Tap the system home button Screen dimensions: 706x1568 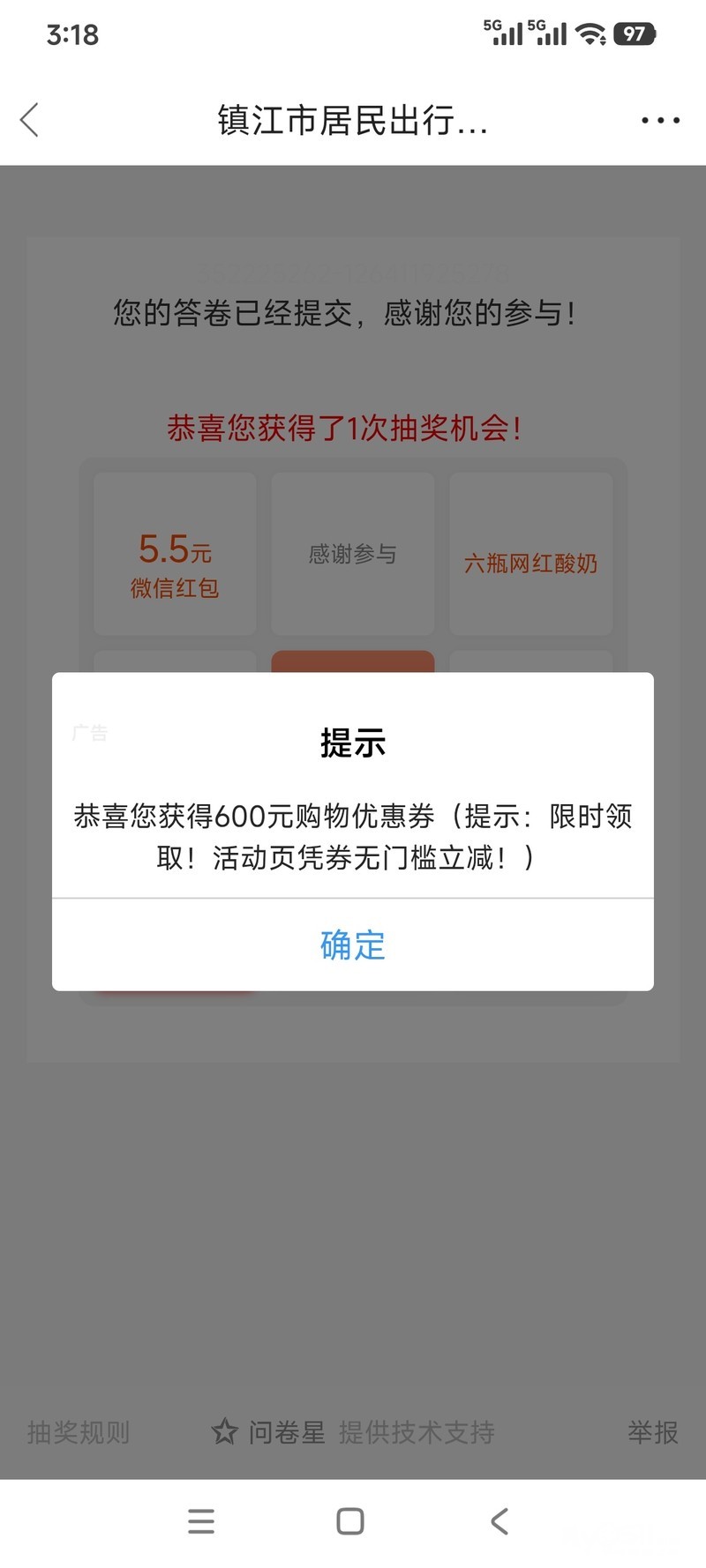pyautogui.click(x=350, y=1521)
